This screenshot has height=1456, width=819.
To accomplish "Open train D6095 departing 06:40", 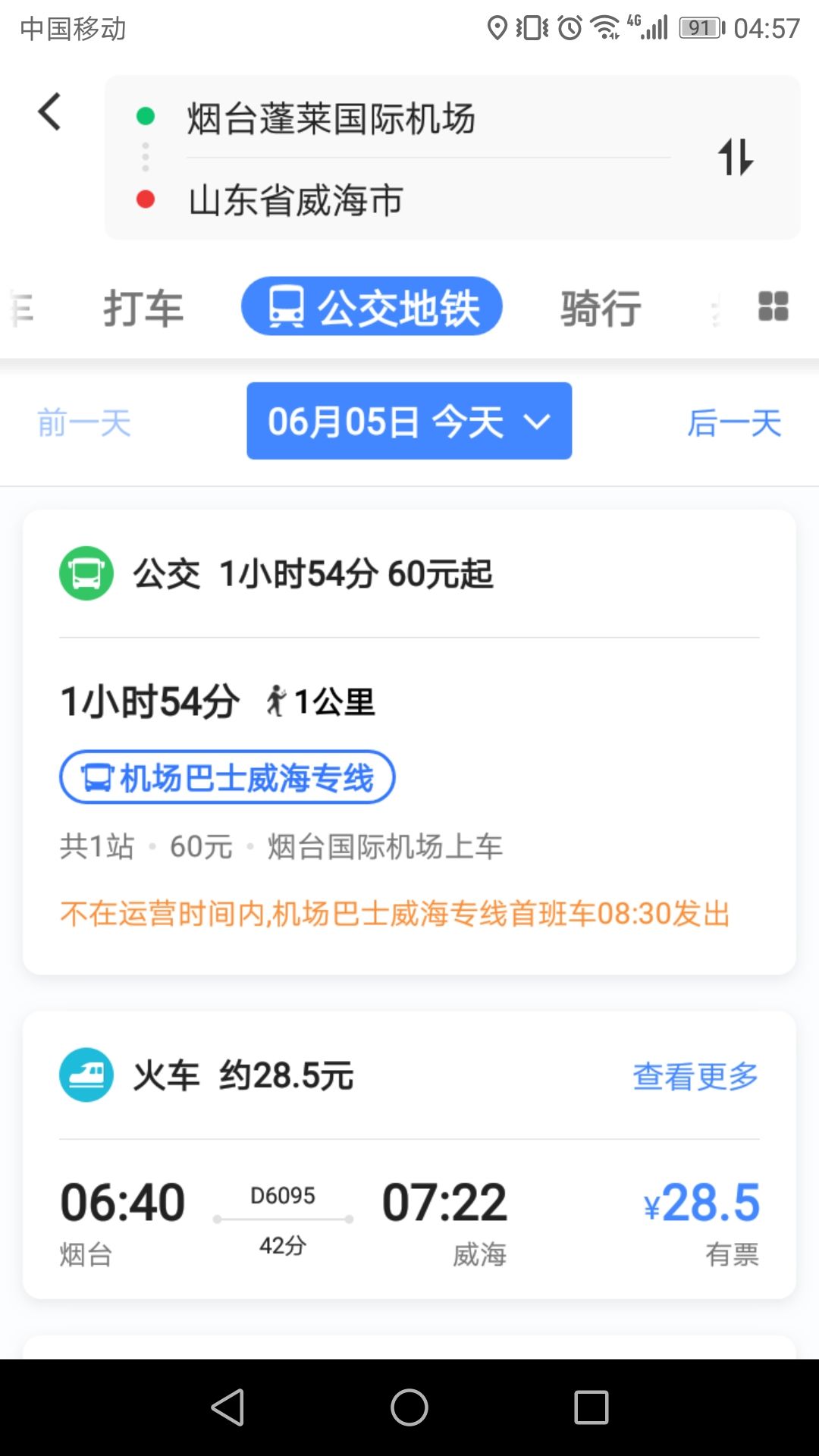I will (409, 1217).
